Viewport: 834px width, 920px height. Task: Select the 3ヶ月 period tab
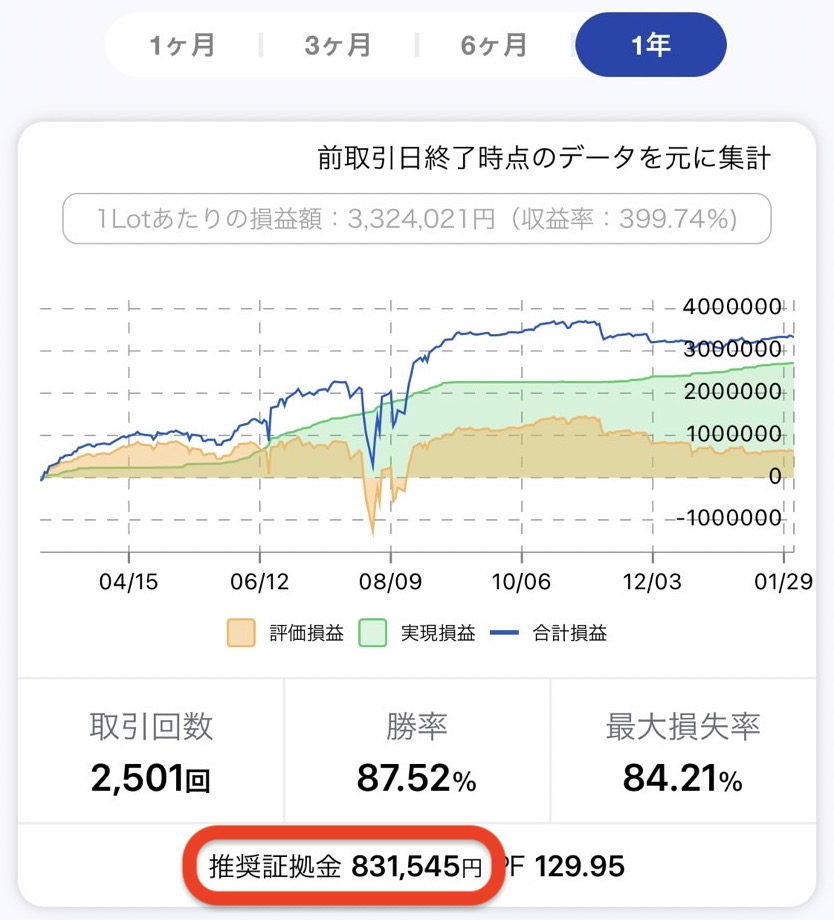(338, 45)
